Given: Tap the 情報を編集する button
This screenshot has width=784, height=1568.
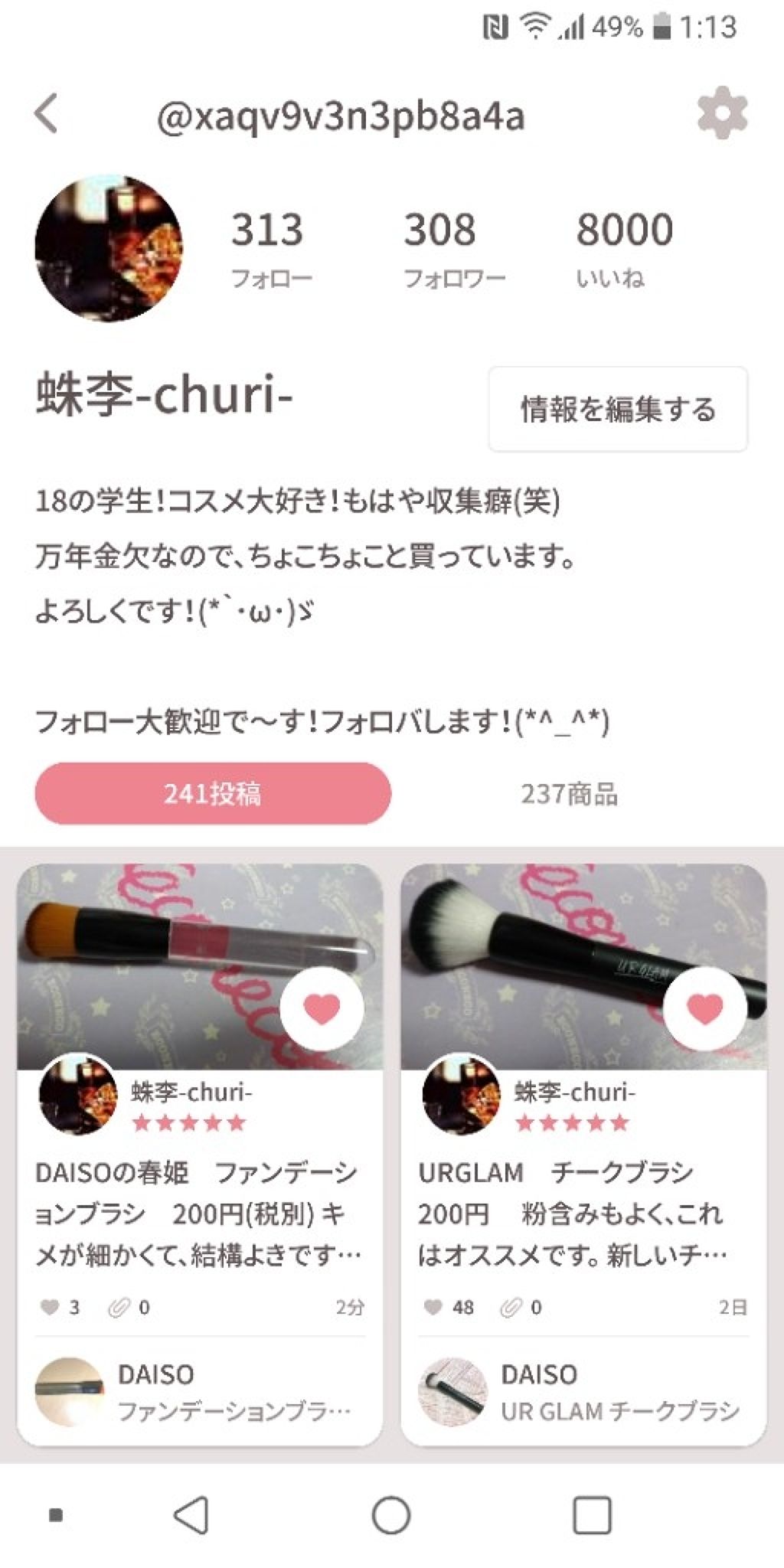Looking at the screenshot, I should [x=618, y=409].
